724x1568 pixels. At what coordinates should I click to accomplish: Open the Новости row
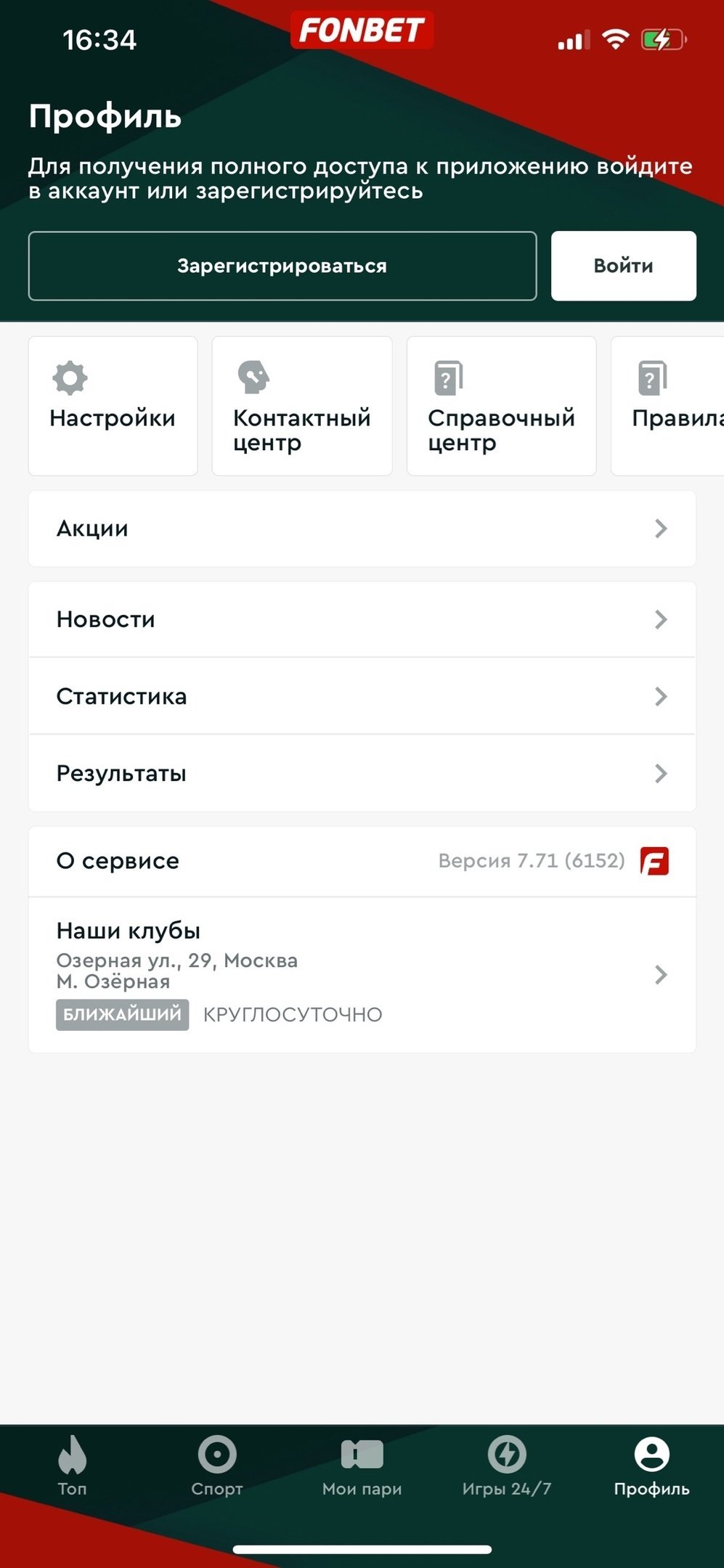click(x=362, y=619)
